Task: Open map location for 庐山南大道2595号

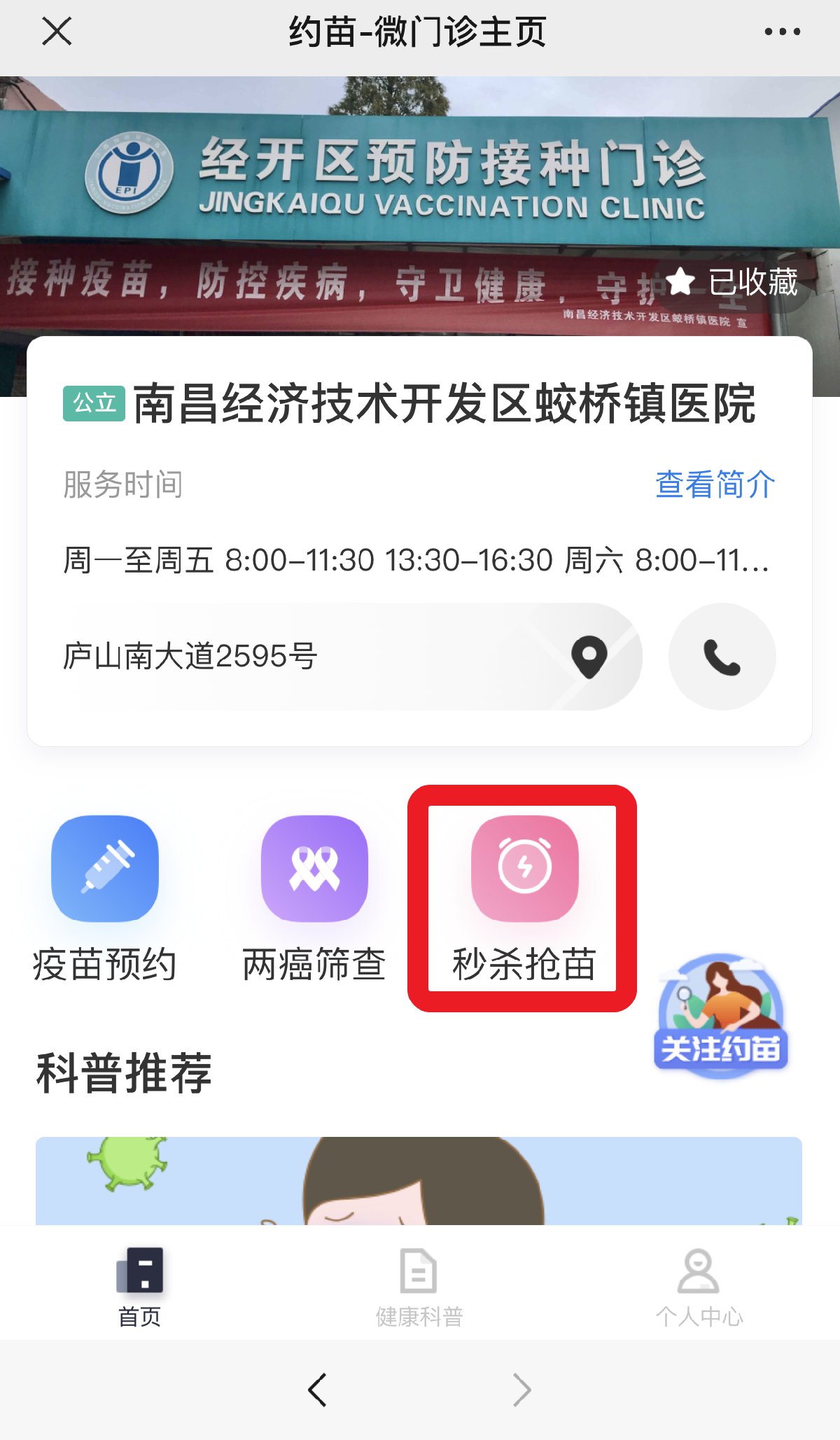Action: point(589,657)
